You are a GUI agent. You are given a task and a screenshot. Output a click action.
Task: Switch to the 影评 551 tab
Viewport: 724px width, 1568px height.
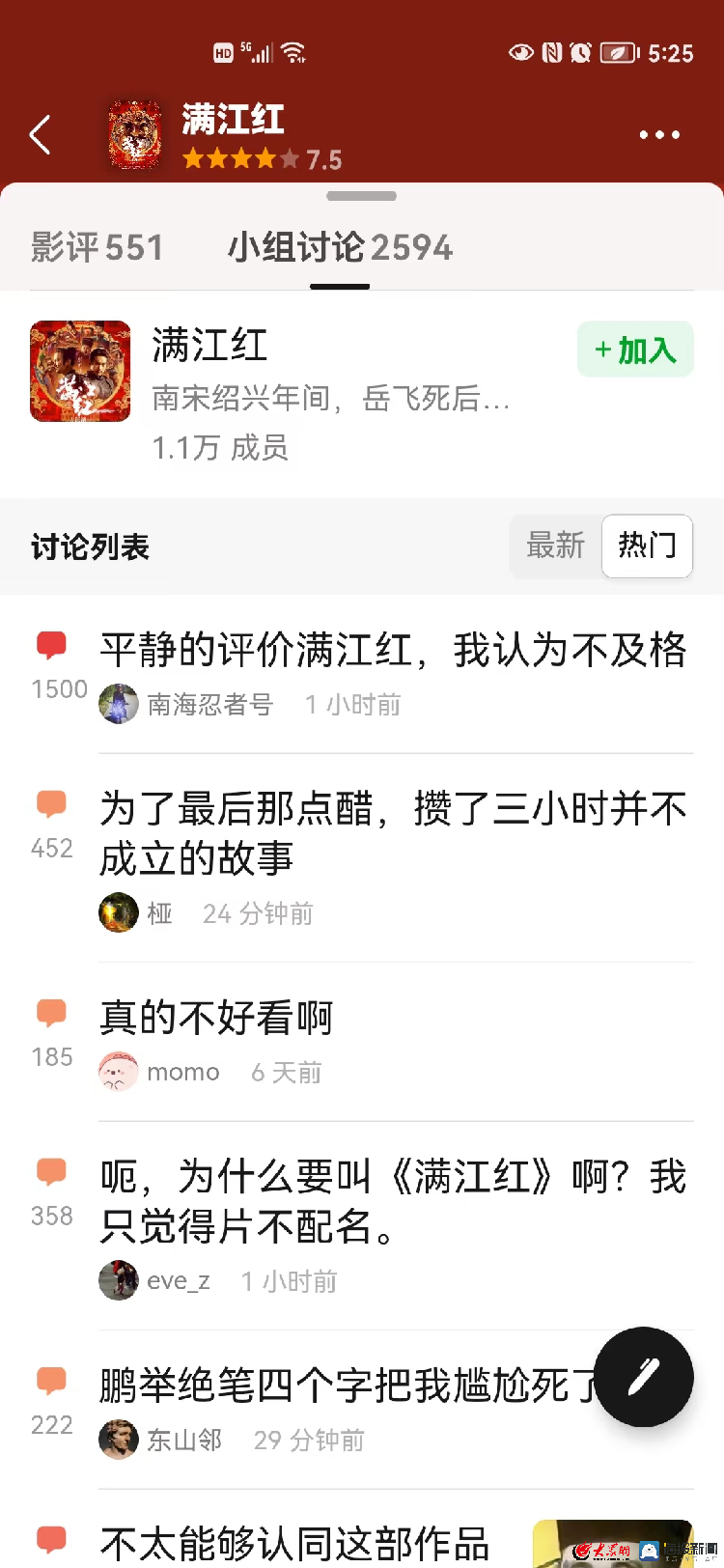[x=97, y=247]
